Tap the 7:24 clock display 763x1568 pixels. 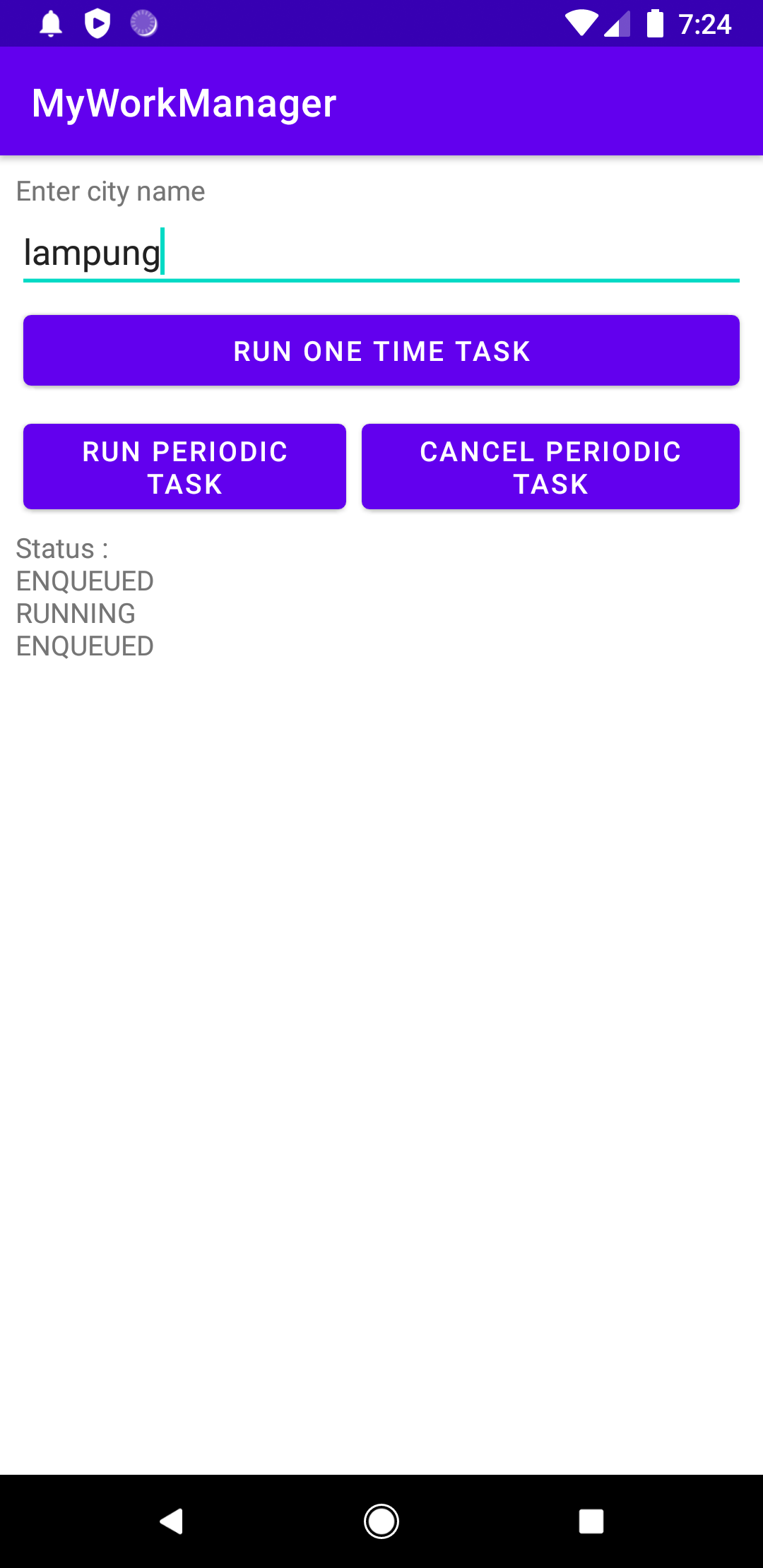706,23
